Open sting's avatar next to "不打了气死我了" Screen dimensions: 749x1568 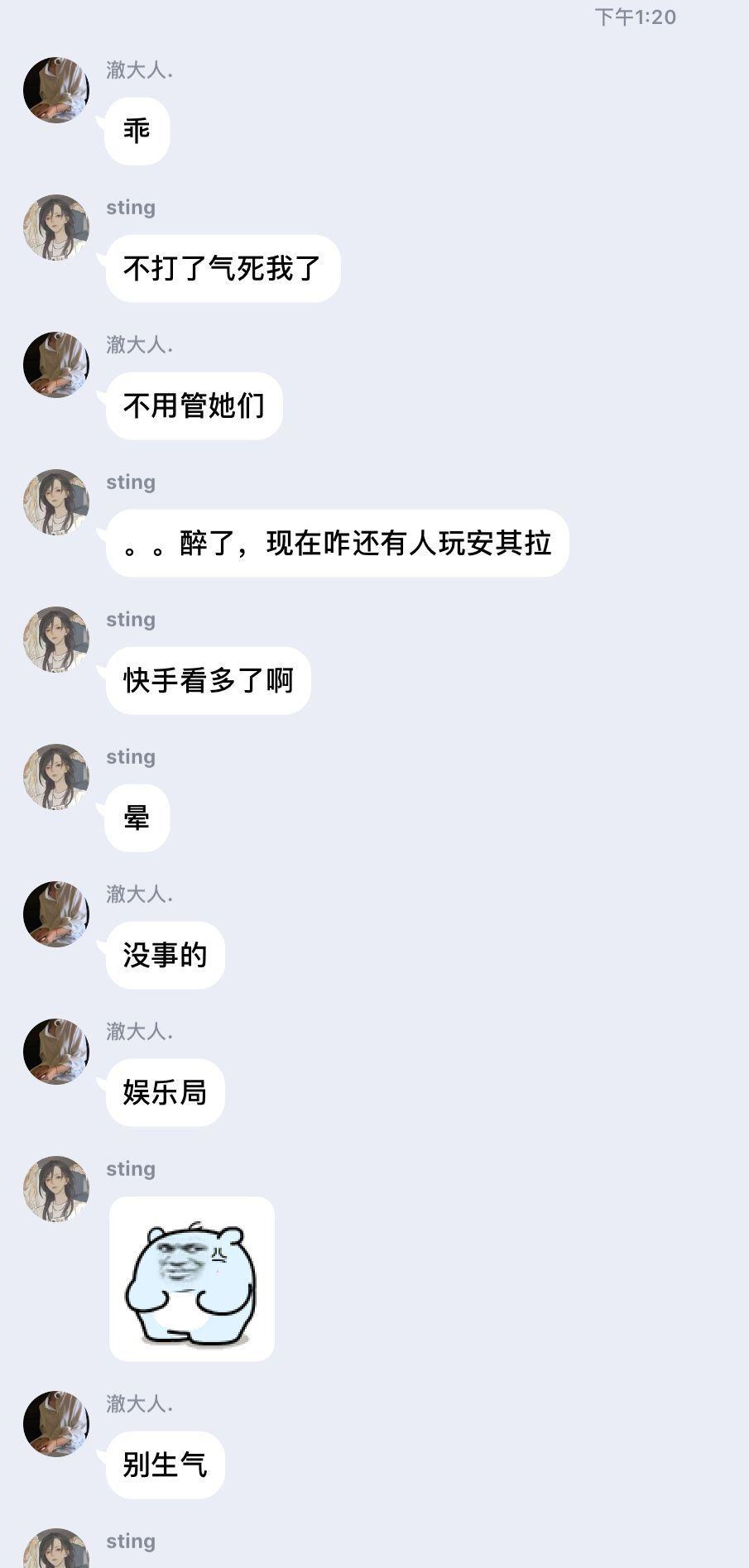point(56,228)
